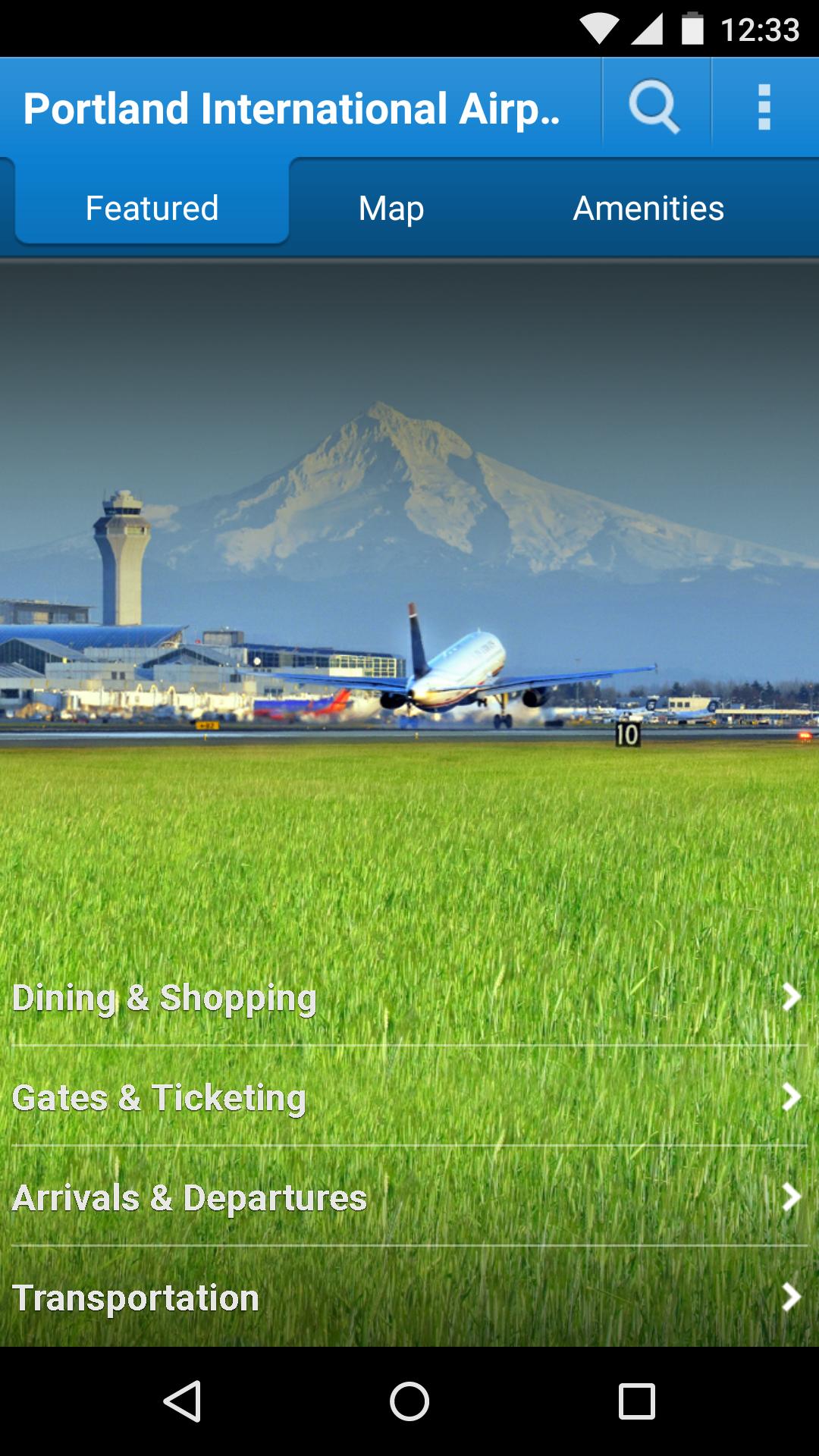
Task: View Arrivals & Departures
Action: [409, 1197]
